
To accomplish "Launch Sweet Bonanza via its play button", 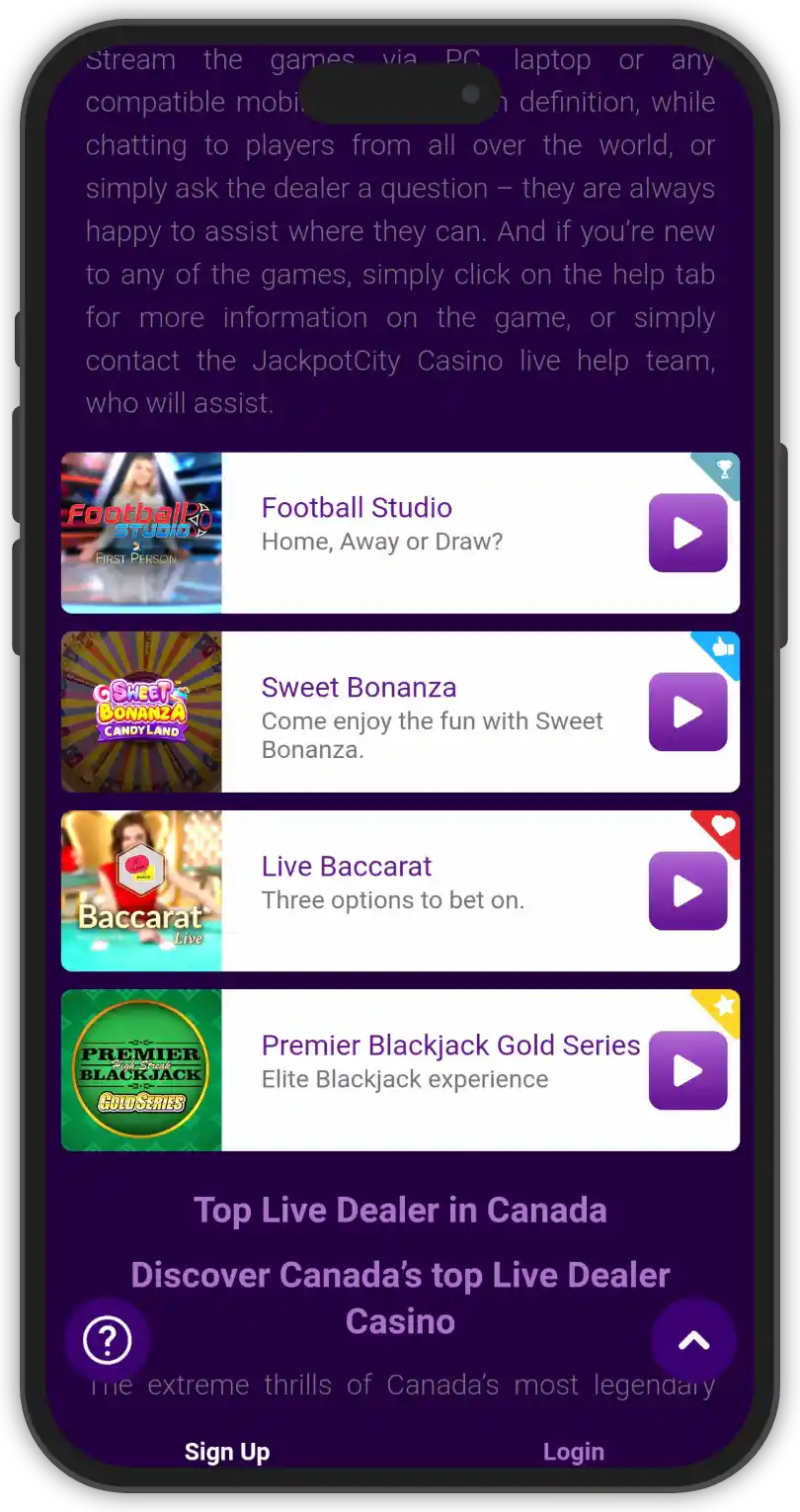I will pyautogui.click(x=687, y=712).
